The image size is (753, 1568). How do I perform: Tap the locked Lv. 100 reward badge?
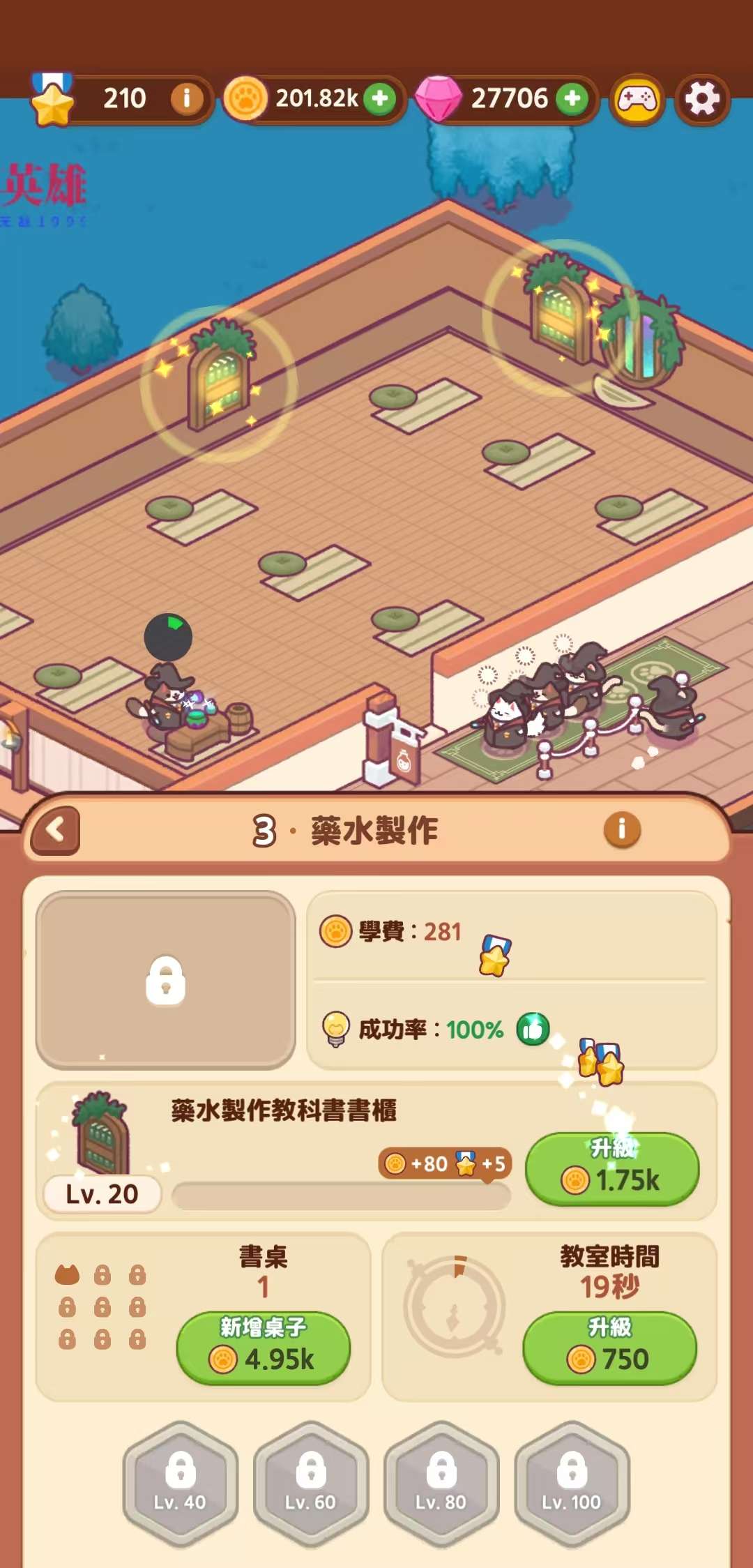point(572,1484)
